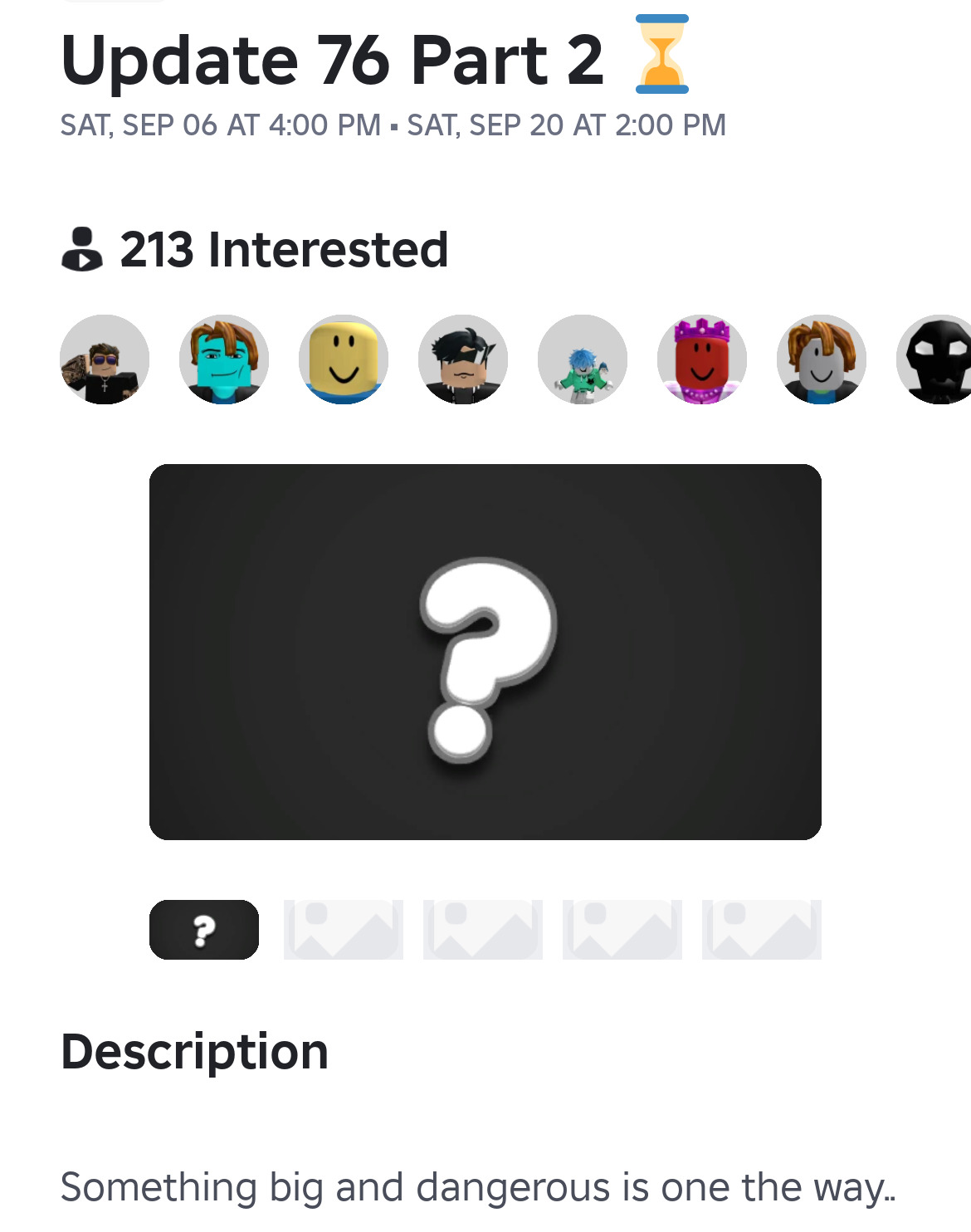Screen dimensions: 971x1232
Task: Open the yellow smiley avatar profile
Action: click(x=344, y=359)
